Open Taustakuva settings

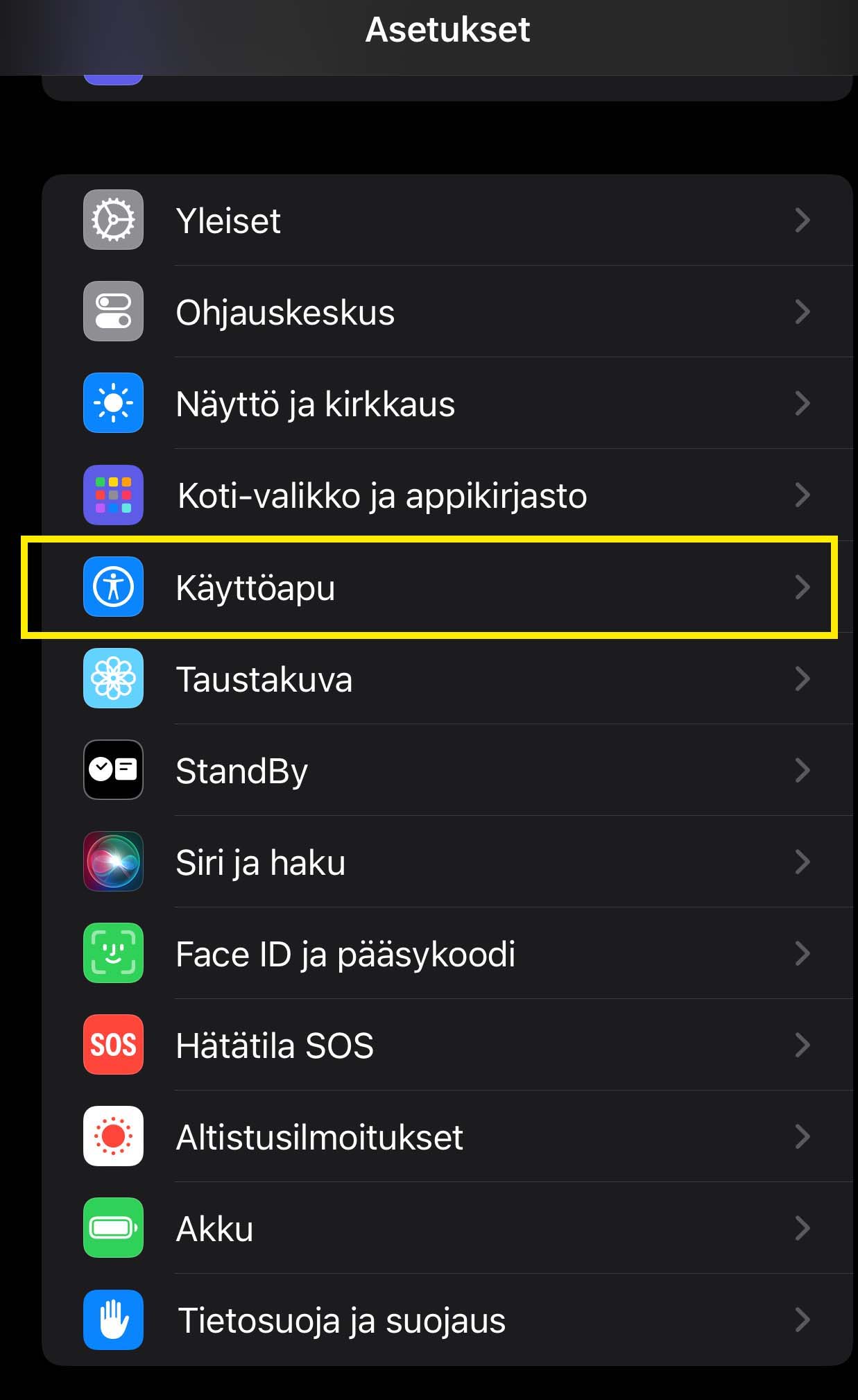pyautogui.click(x=444, y=678)
